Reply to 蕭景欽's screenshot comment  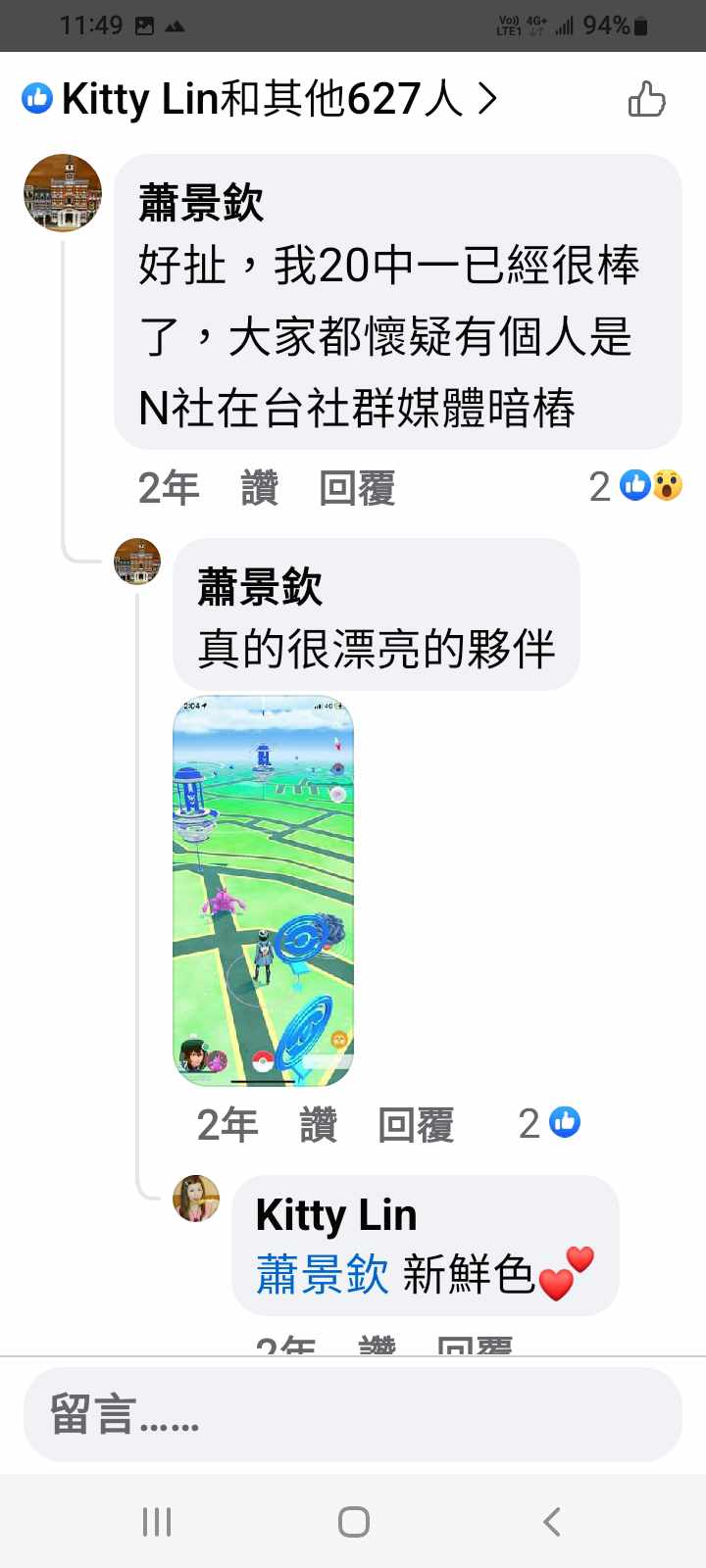click(416, 1125)
